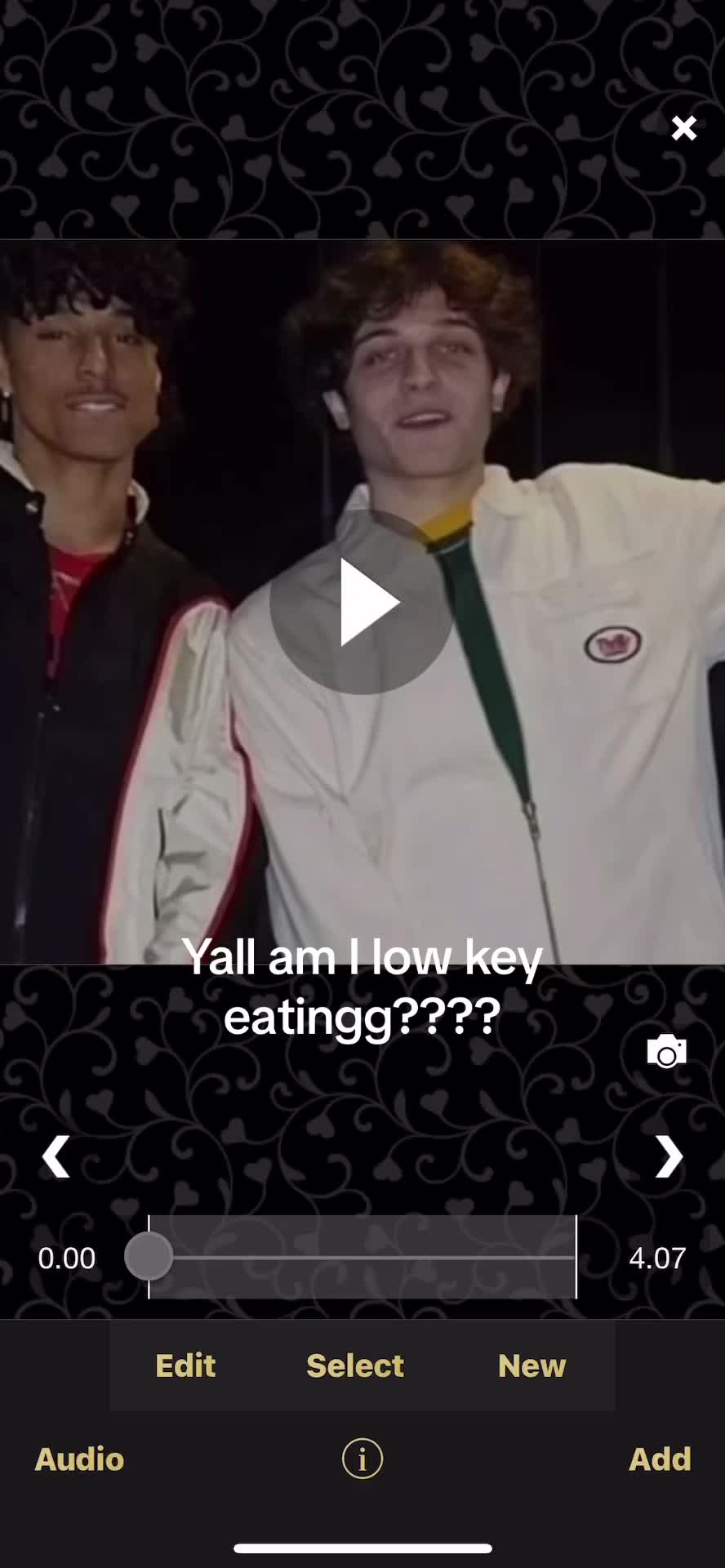Image resolution: width=725 pixels, height=1568 pixels.
Task: Go to the next clip arrow
Action: pyautogui.click(x=669, y=1156)
